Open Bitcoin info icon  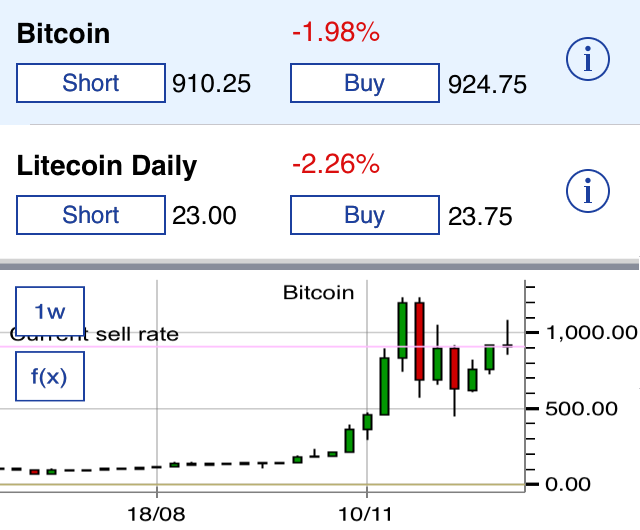point(587,61)
